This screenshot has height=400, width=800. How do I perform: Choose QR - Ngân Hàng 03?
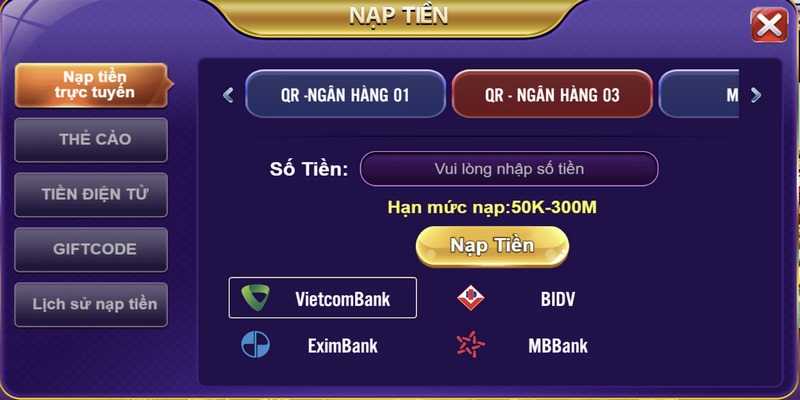coord(552,95)
